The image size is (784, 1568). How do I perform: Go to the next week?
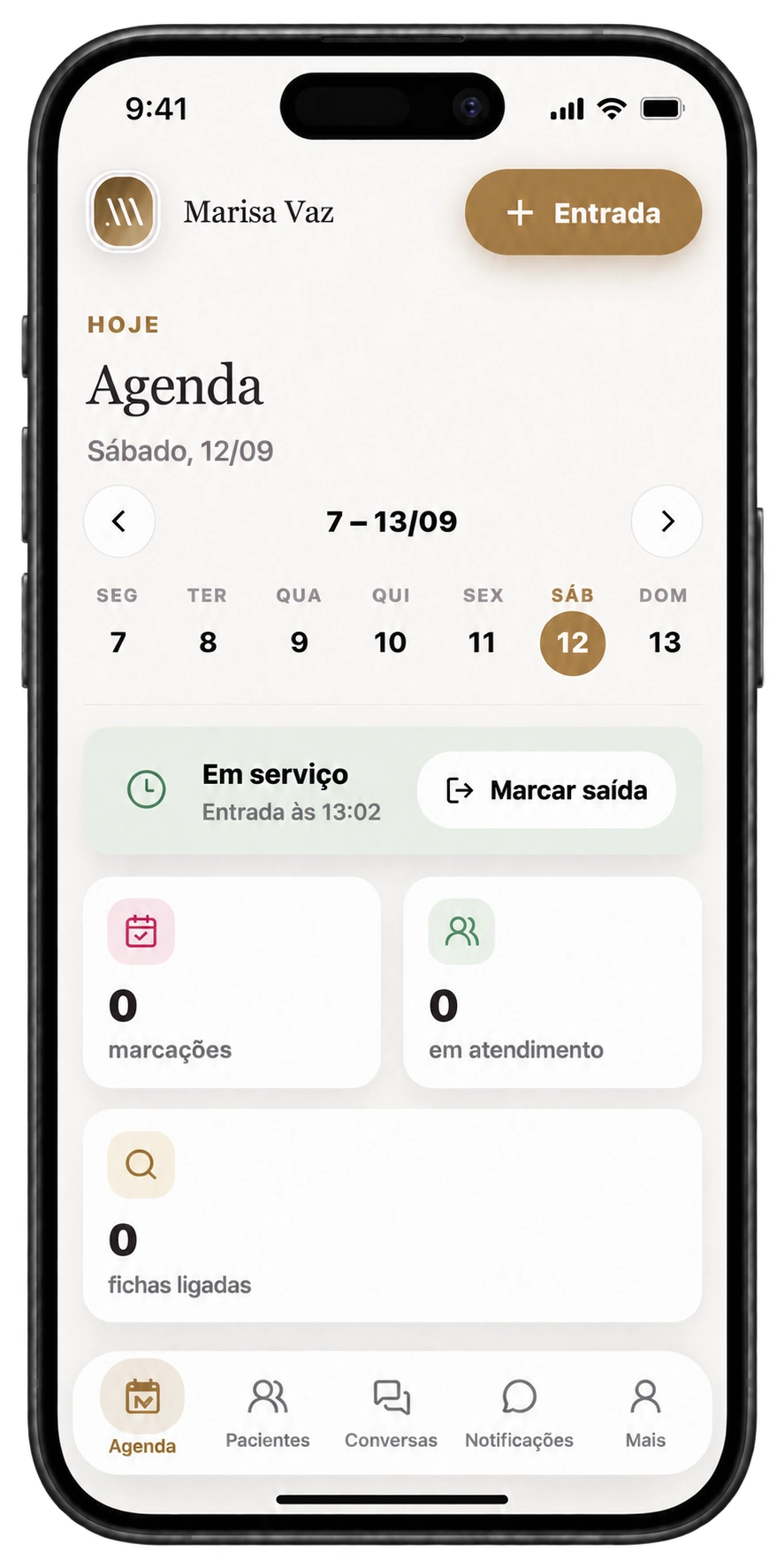coord(667,521)
